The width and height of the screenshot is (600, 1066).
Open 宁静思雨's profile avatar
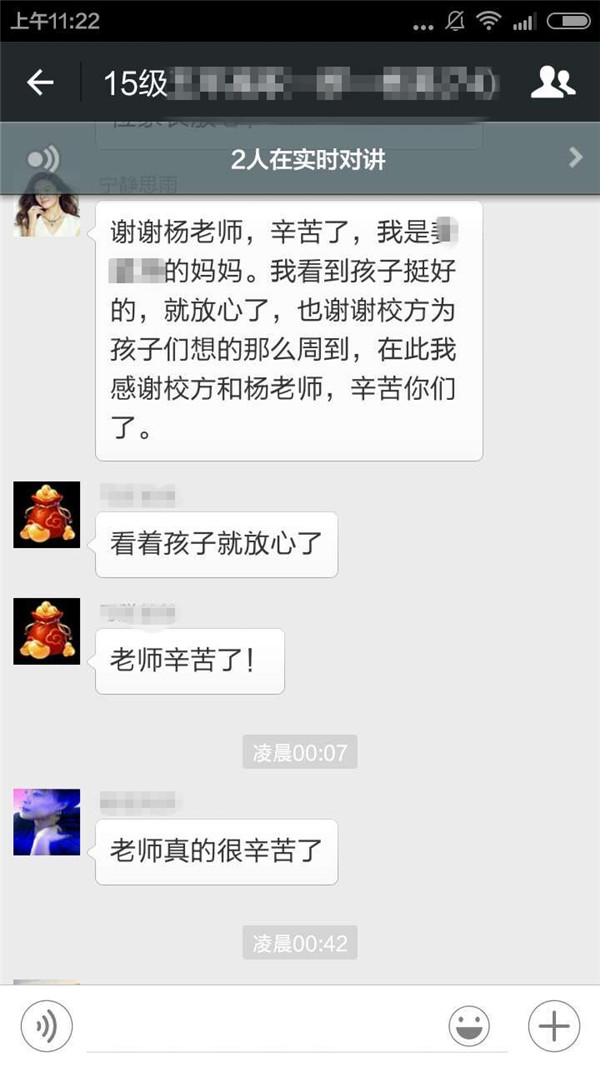click(46, 204)
